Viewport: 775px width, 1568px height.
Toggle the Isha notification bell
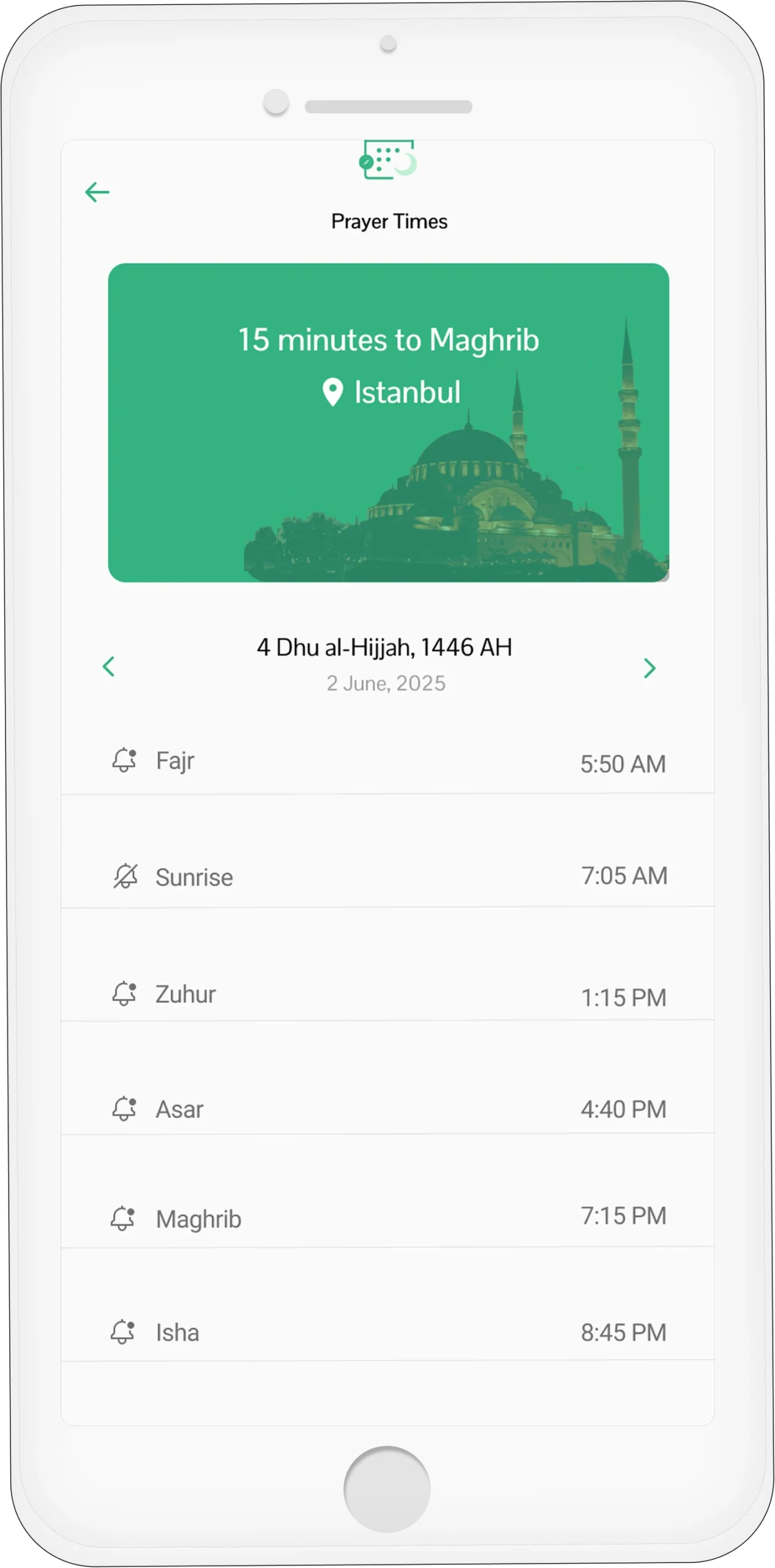click(x=122, y=1332)
